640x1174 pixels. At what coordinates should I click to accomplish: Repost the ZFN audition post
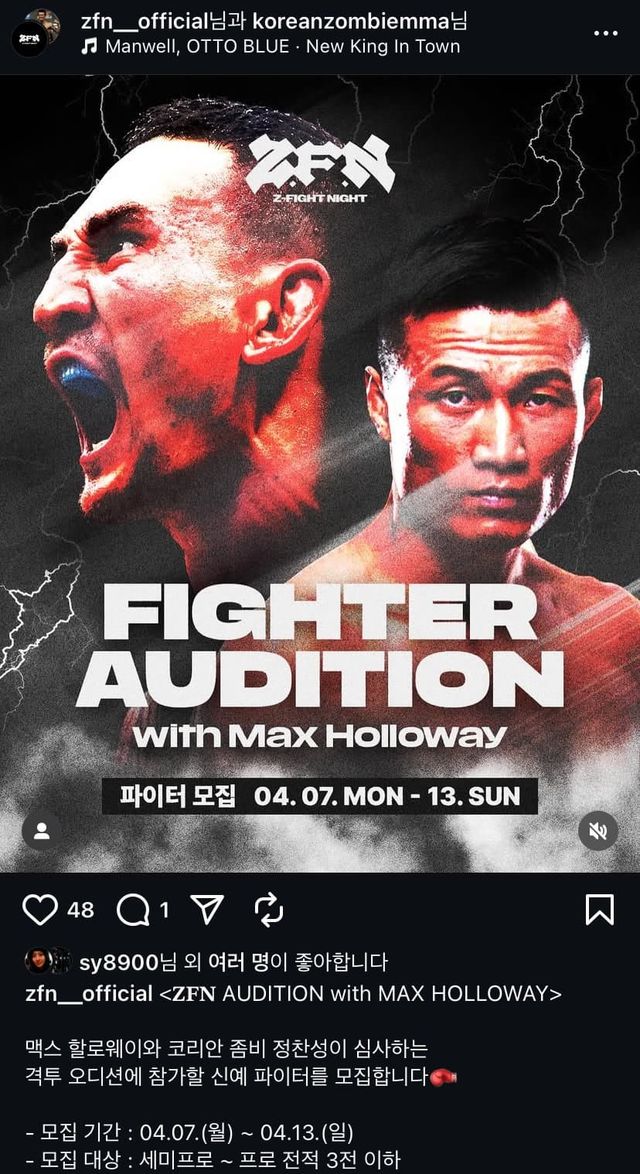[269, 909]
